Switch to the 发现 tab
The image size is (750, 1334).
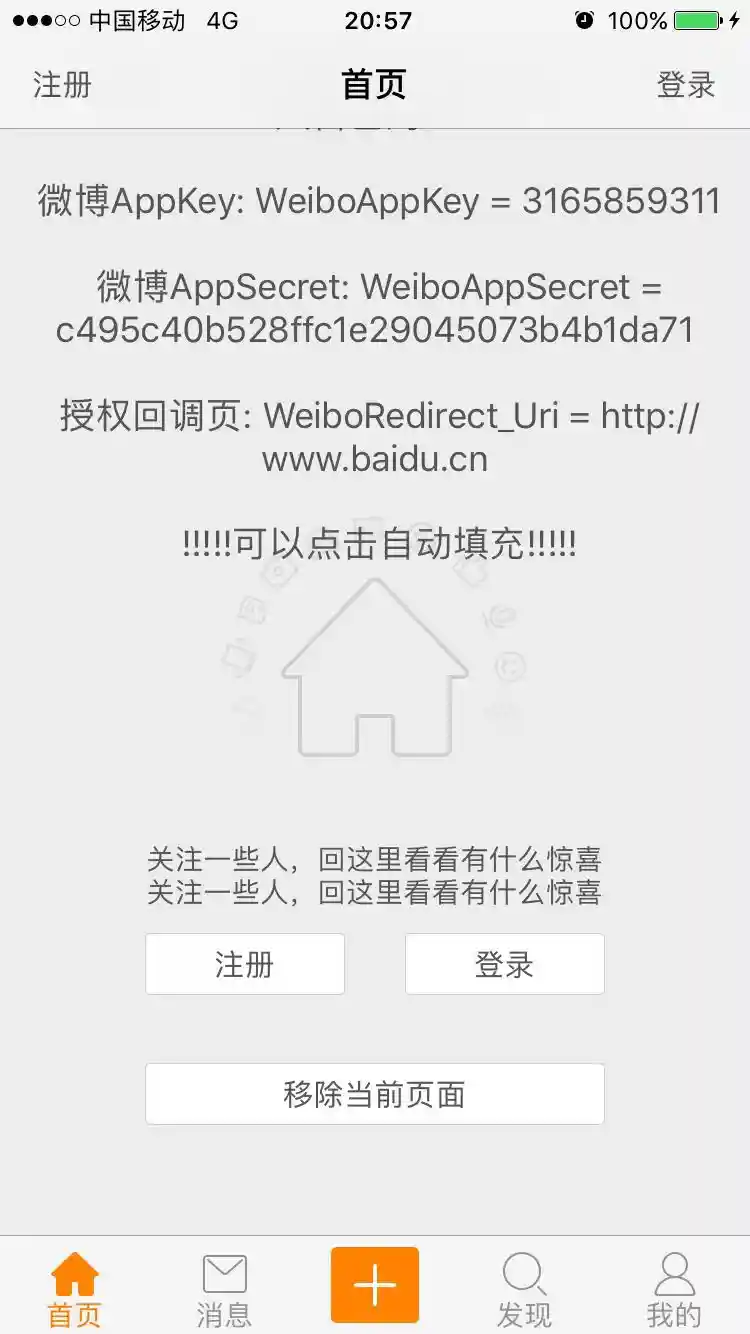[x=524, y=1289]
